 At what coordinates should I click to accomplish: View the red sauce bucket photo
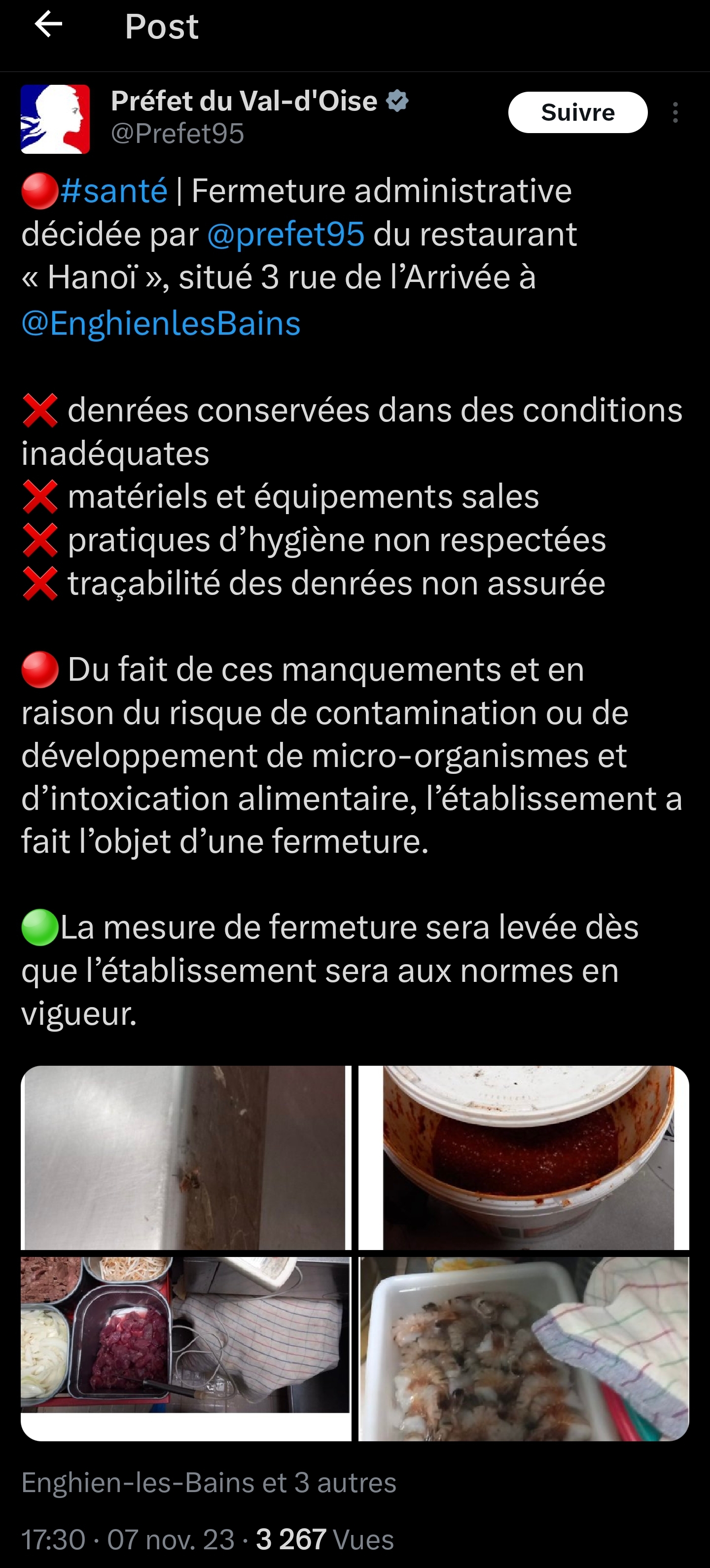524,1156
